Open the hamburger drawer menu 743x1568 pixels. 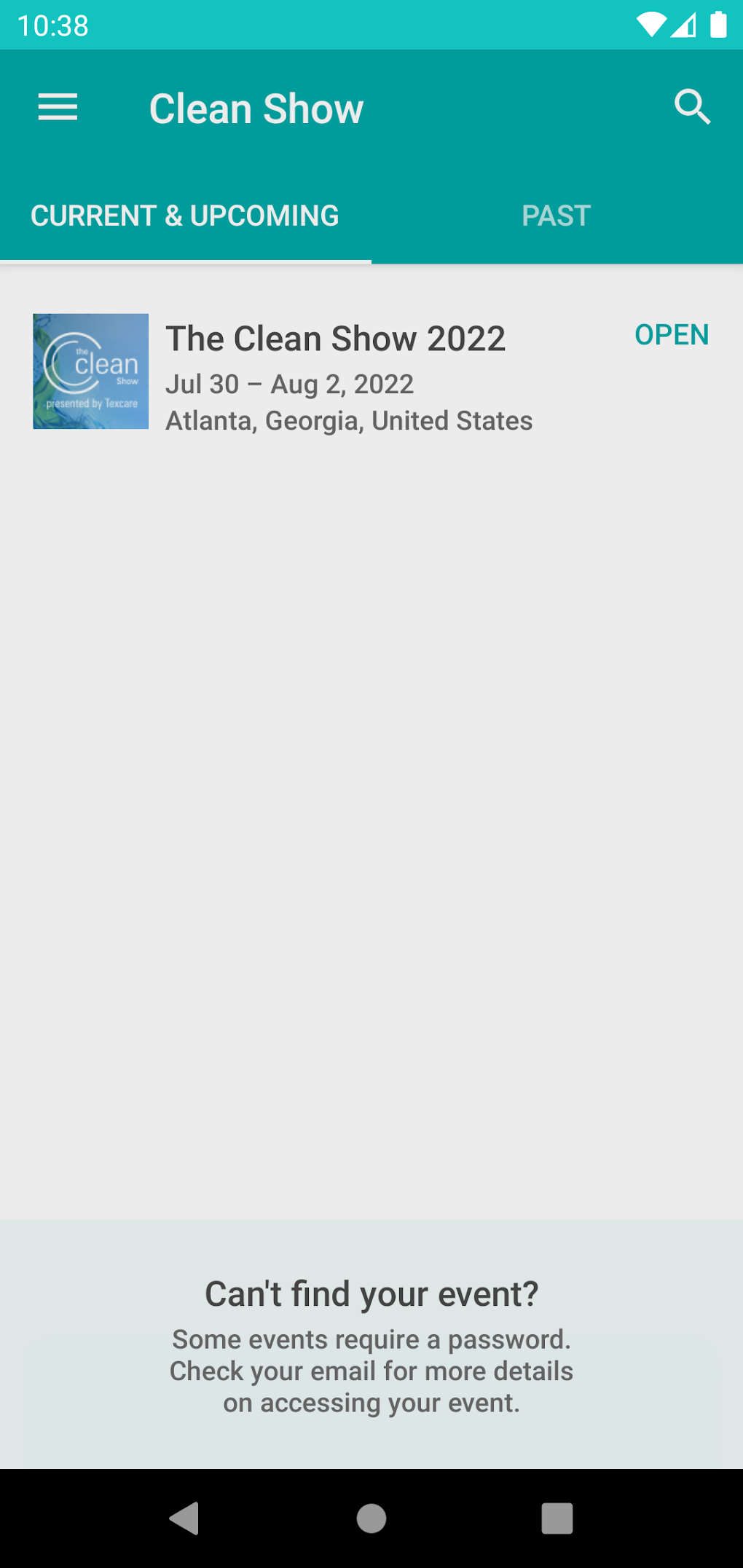tap(58, 108)
